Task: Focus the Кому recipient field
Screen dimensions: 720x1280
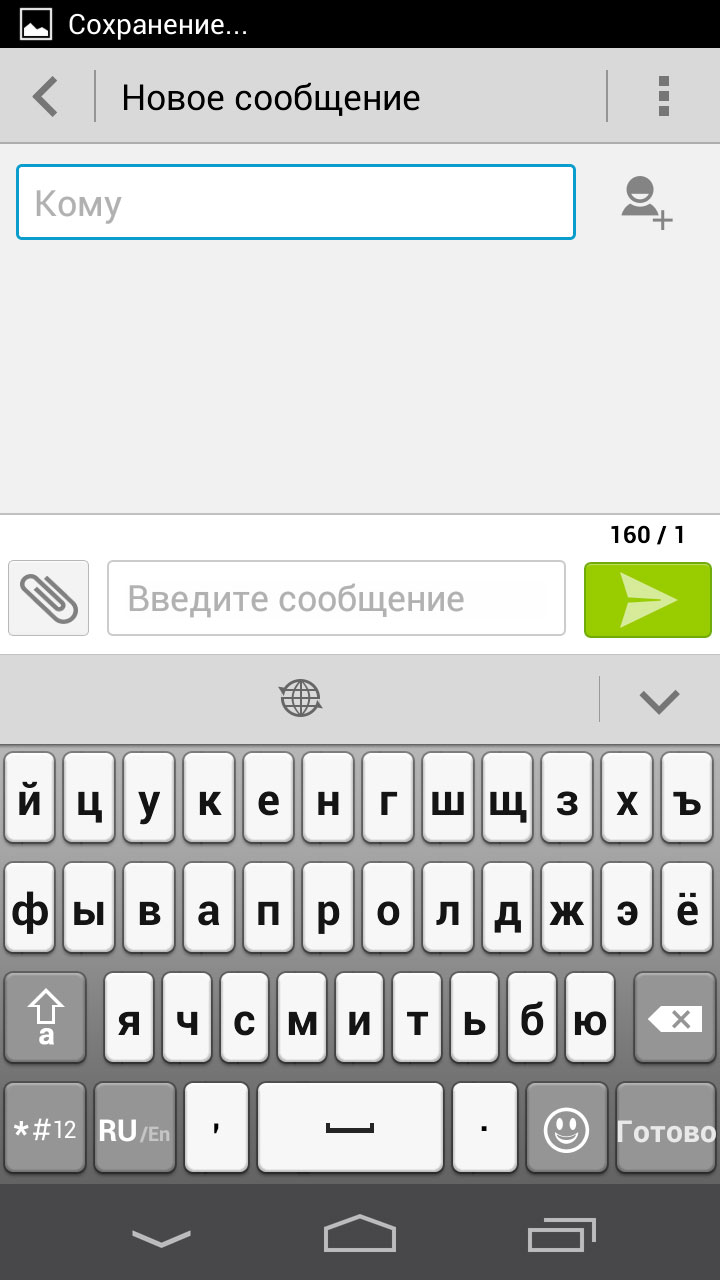Action: click(295, 203)
